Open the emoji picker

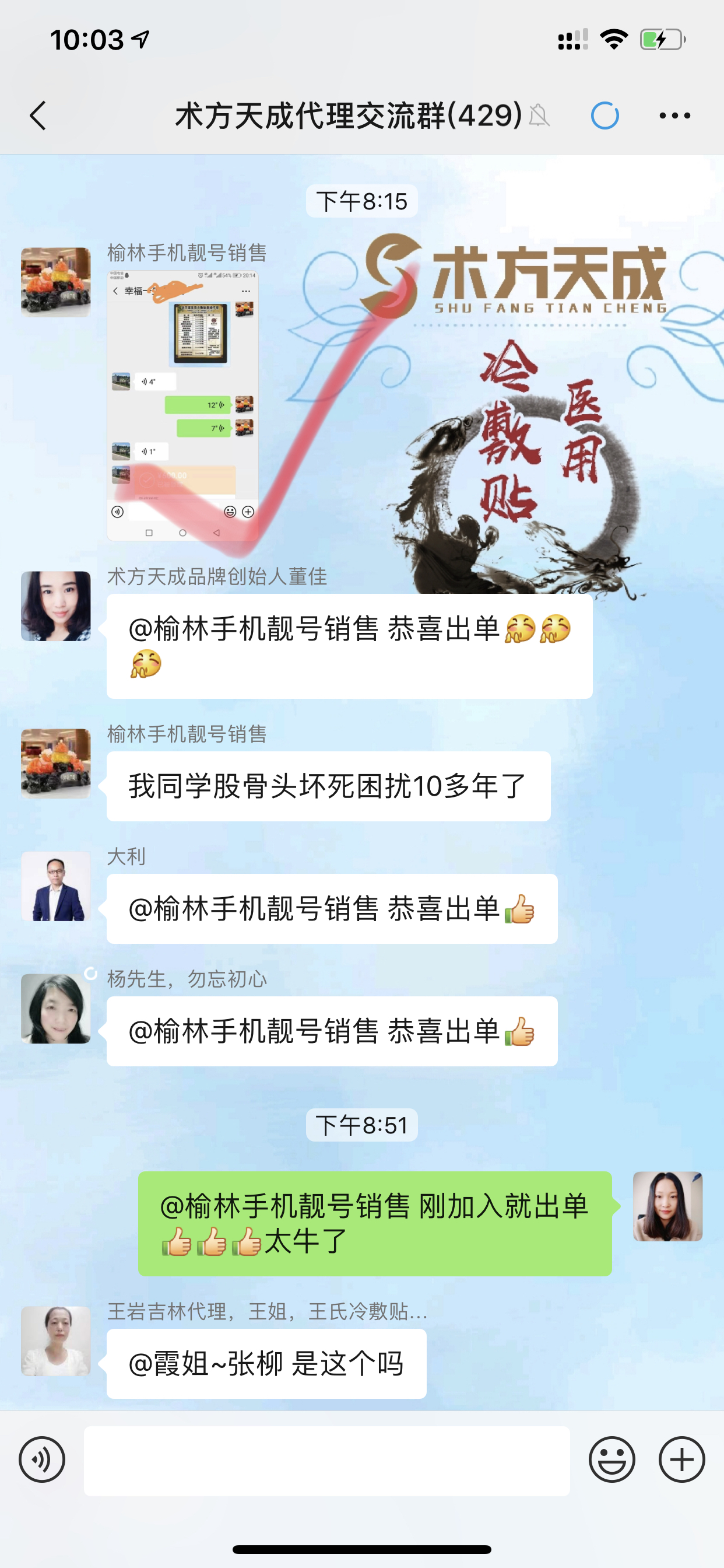point(611,1459)
